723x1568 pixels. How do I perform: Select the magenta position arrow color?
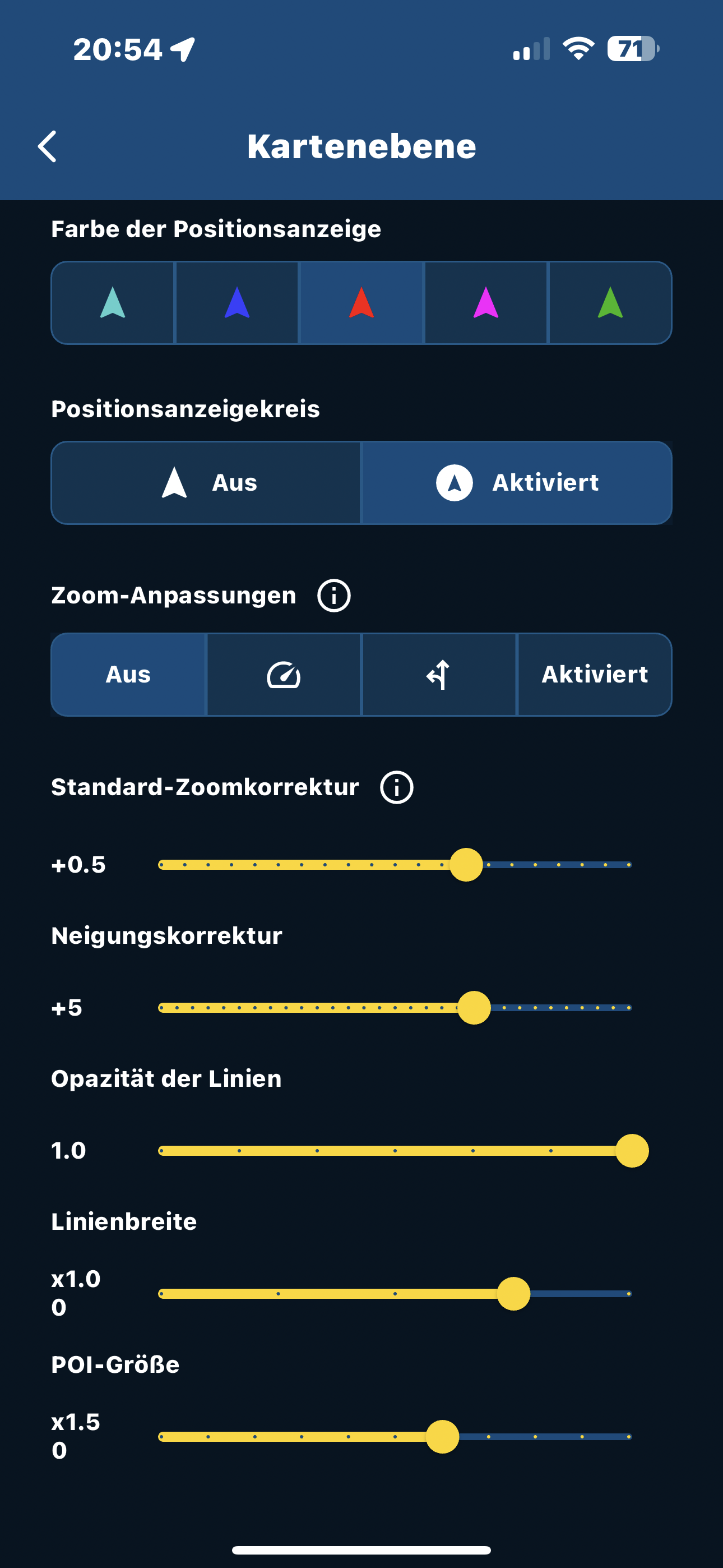pos(486,302)
